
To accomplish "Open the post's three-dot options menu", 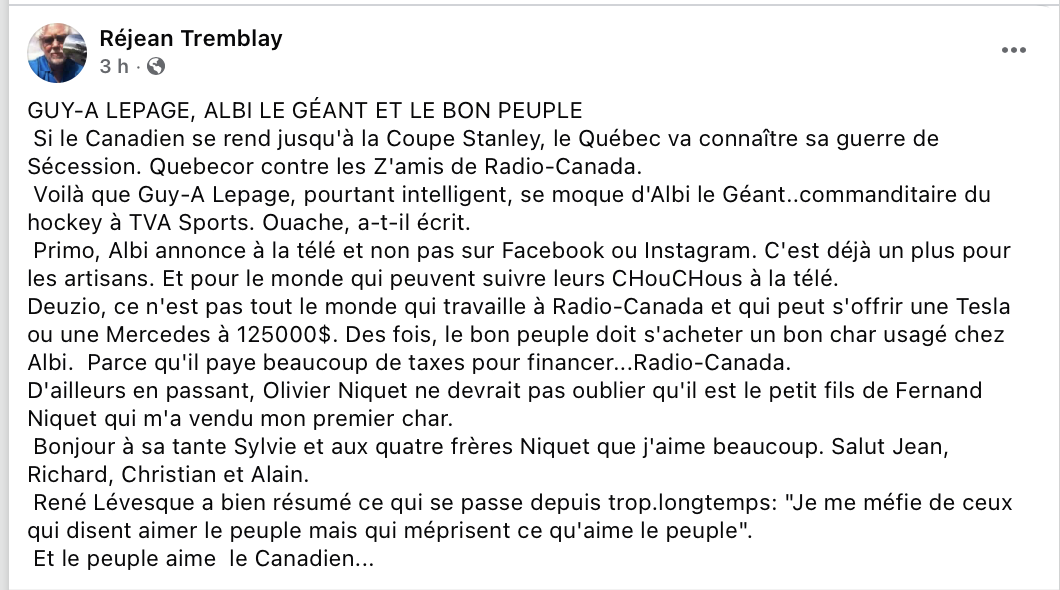I will tap(1013, 50).
